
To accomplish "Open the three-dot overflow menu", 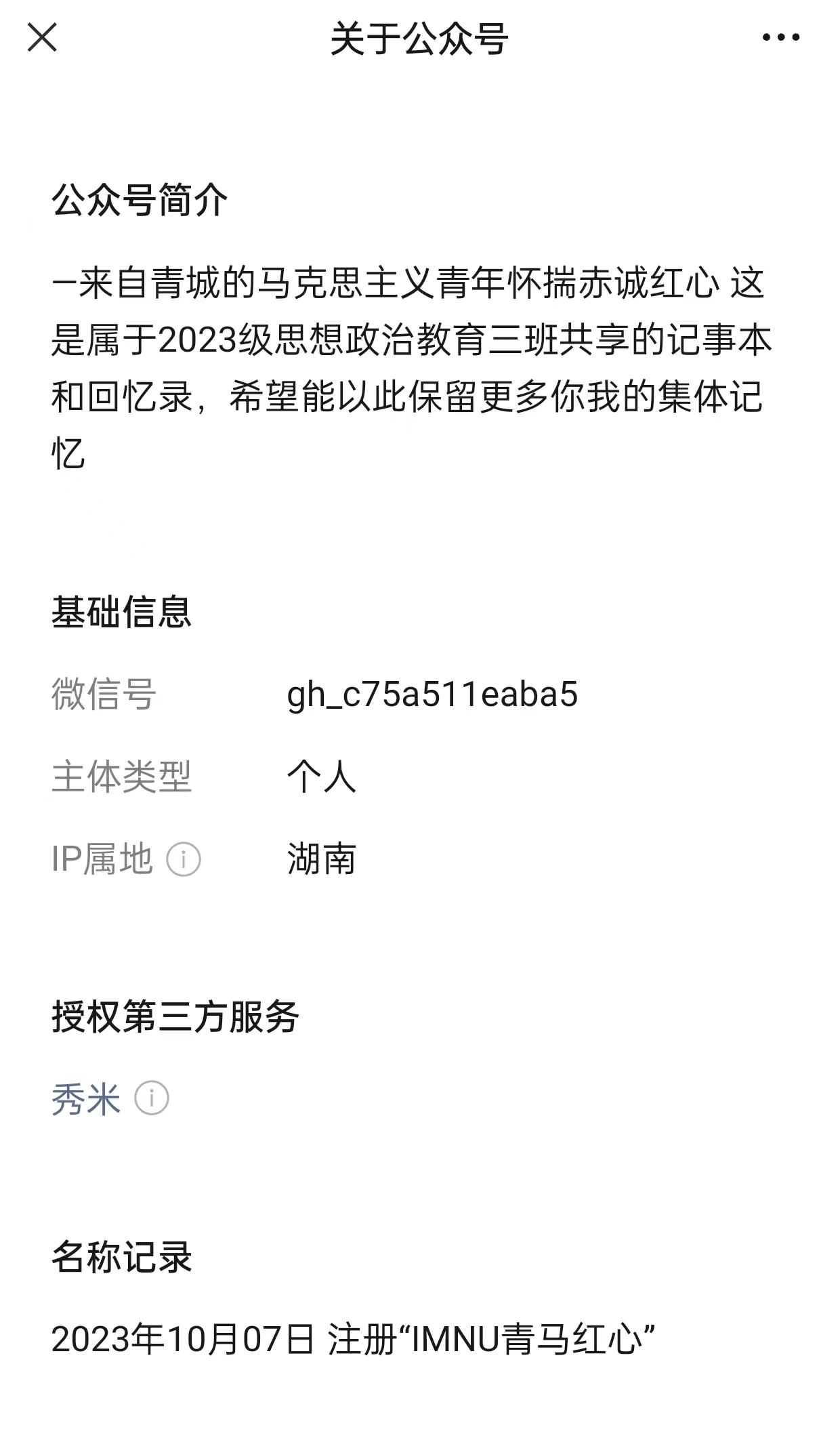I will [780, 37].
